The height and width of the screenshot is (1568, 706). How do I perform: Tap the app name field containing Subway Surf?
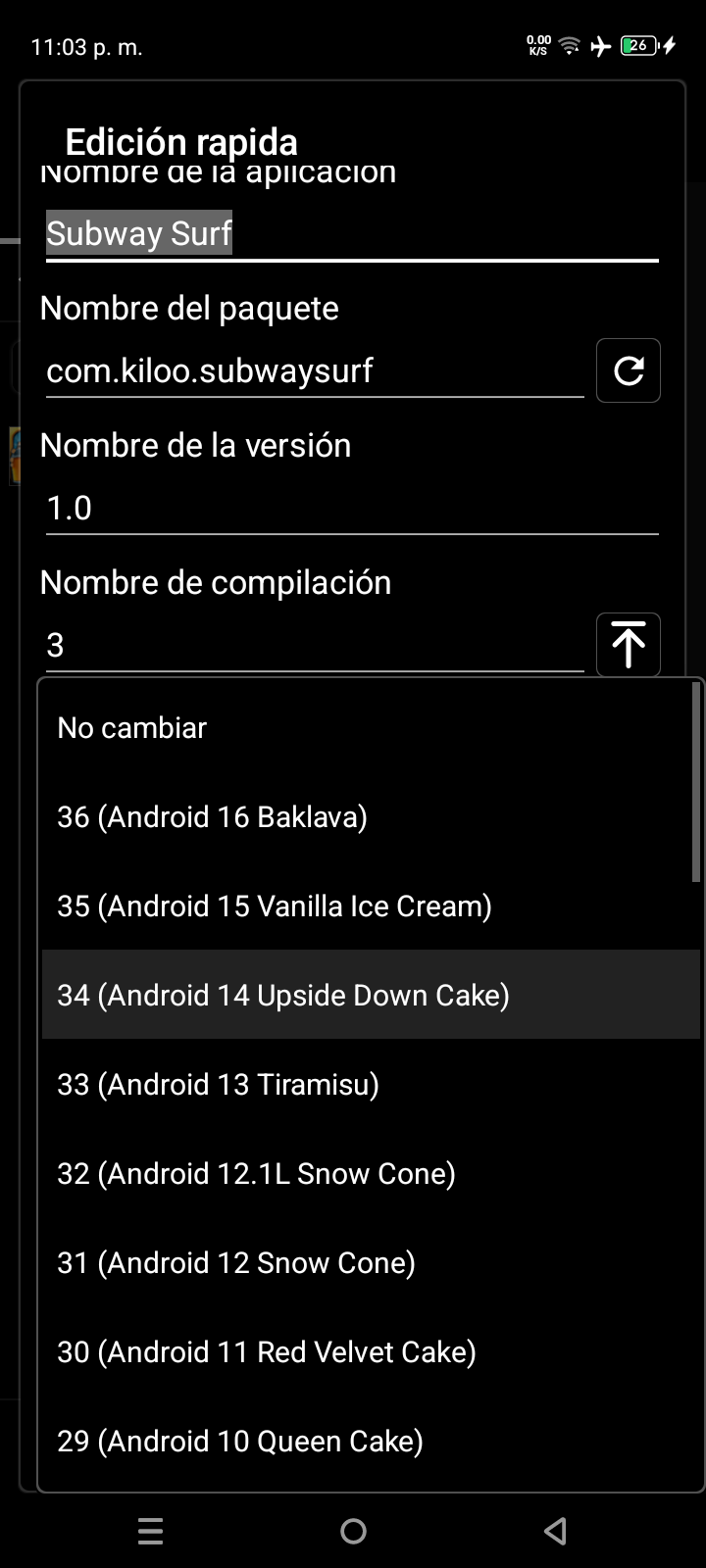point(351,234)
